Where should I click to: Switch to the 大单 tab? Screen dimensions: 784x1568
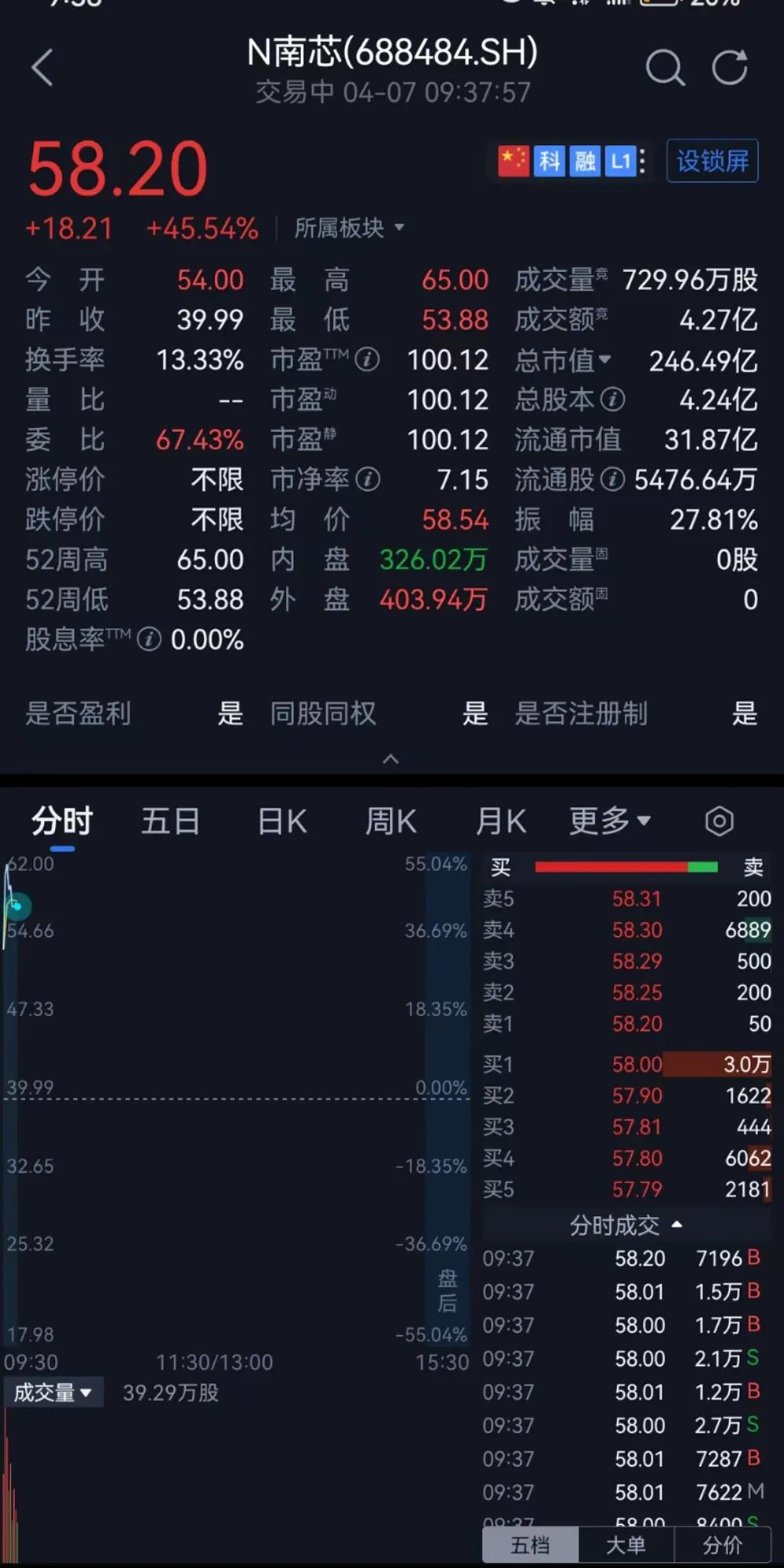pyautogui.click(x=625, y=1544)
